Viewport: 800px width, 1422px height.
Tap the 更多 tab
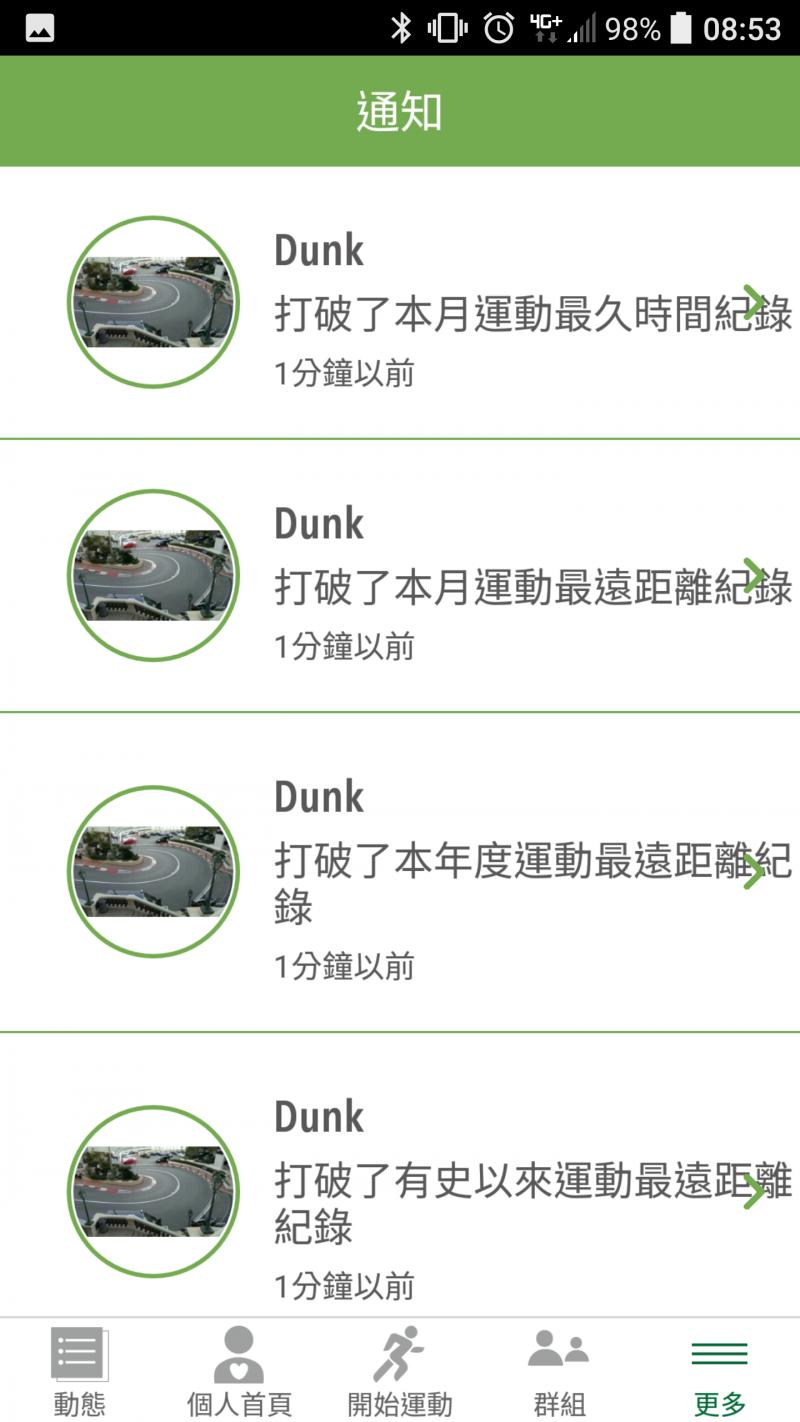point(719,1371)
